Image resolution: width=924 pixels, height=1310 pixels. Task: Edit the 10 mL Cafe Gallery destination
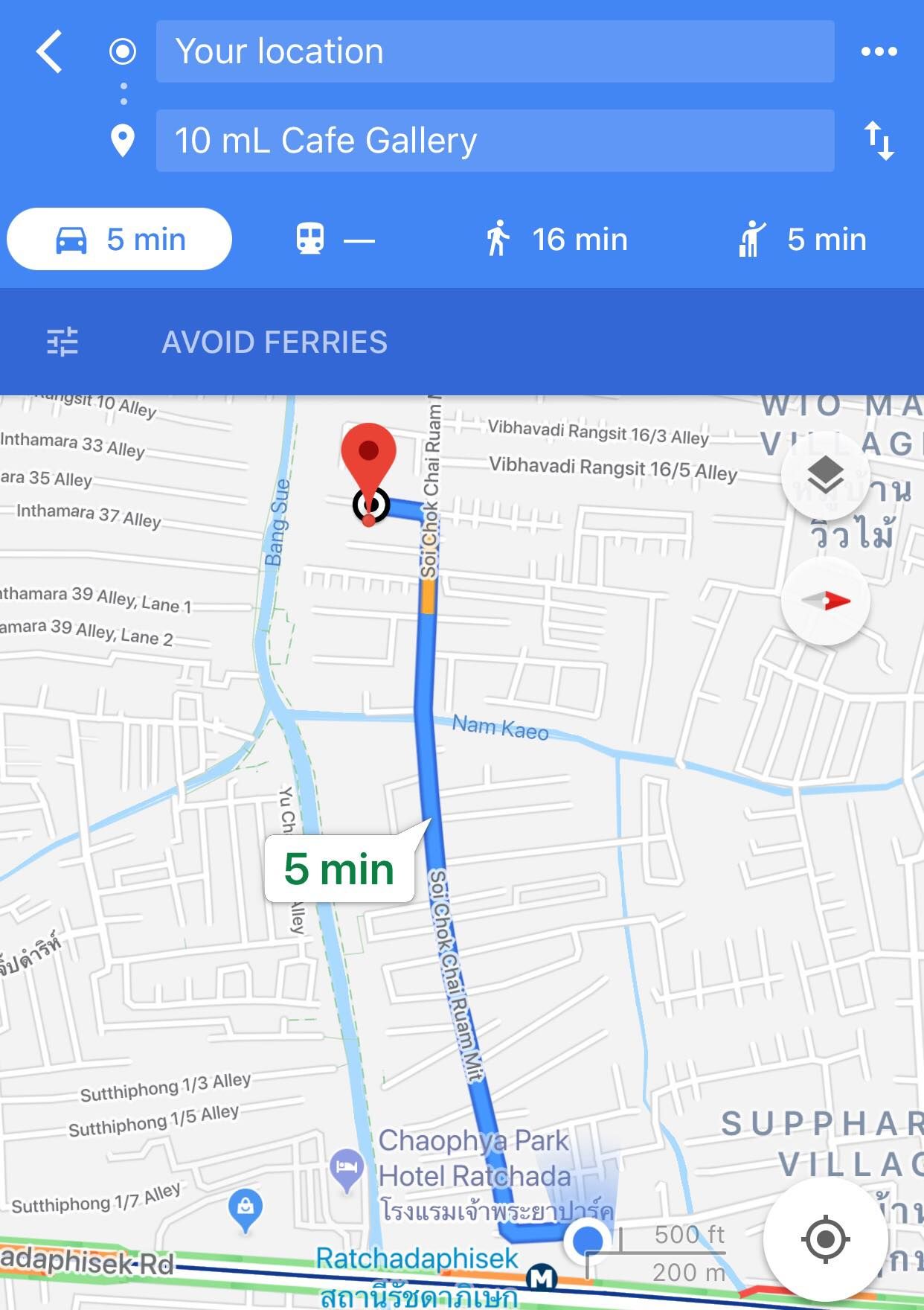tap(495, 141)
